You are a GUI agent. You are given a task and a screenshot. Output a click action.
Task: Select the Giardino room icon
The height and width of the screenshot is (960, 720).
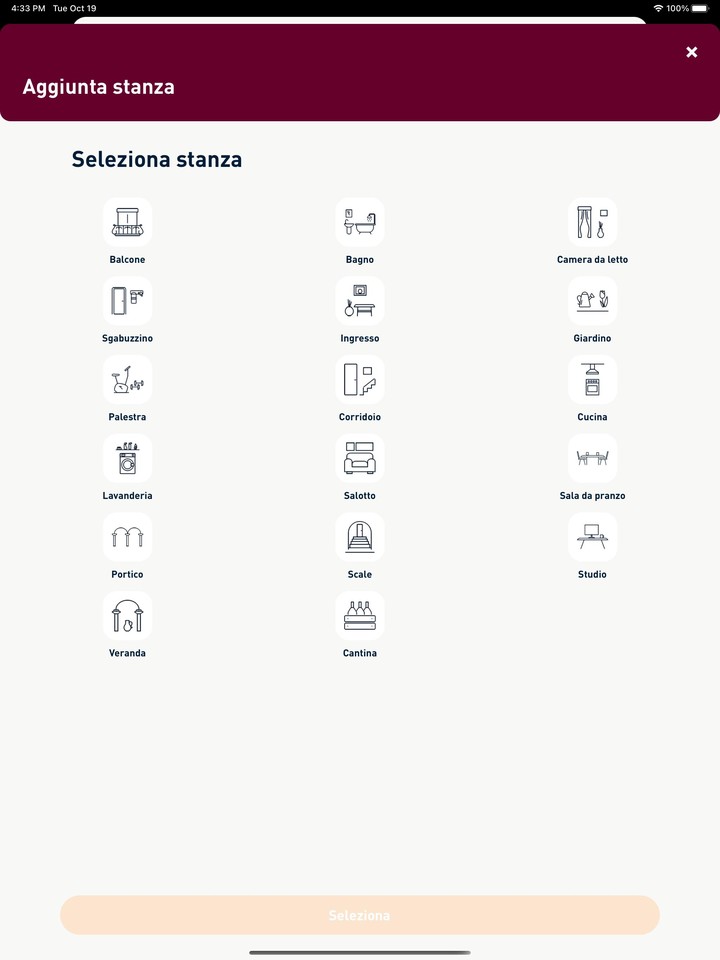592,299
